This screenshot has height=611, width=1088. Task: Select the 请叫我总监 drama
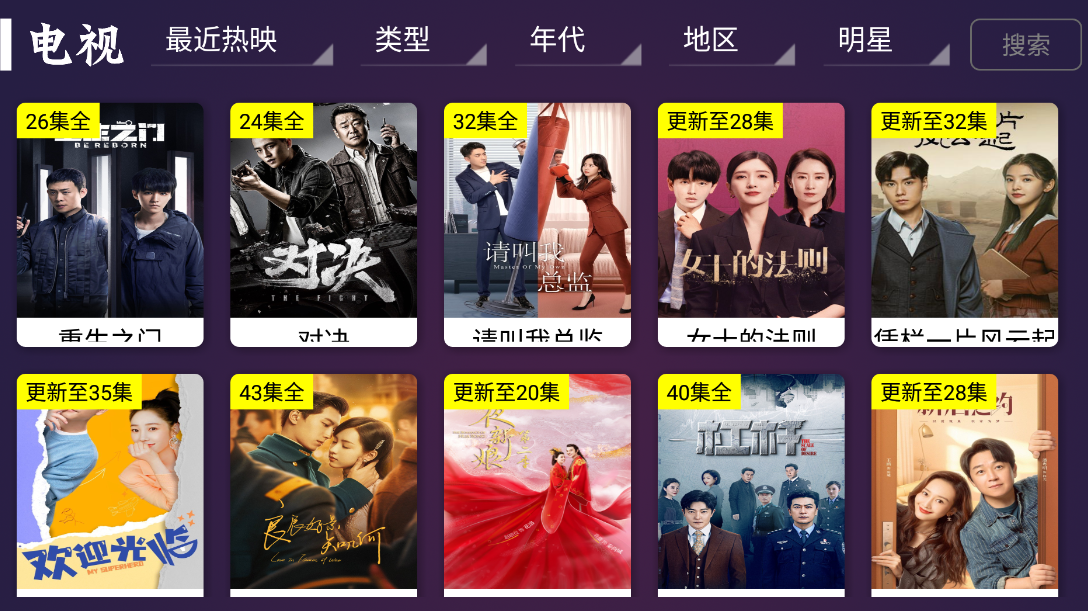pos(537,225)
